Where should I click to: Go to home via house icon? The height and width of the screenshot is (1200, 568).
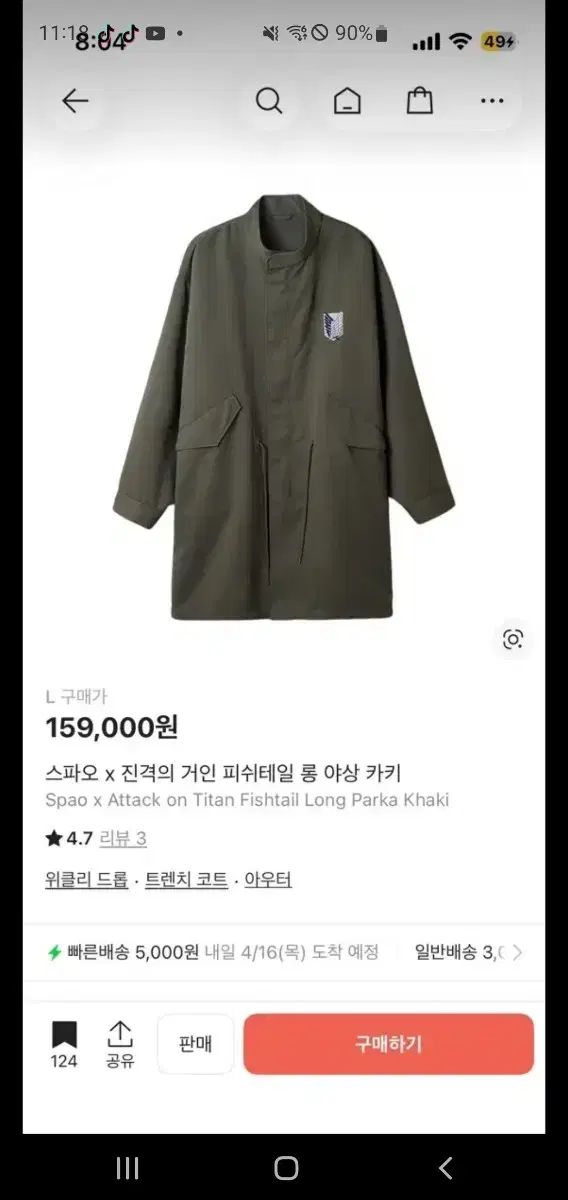tap(347, 101)
